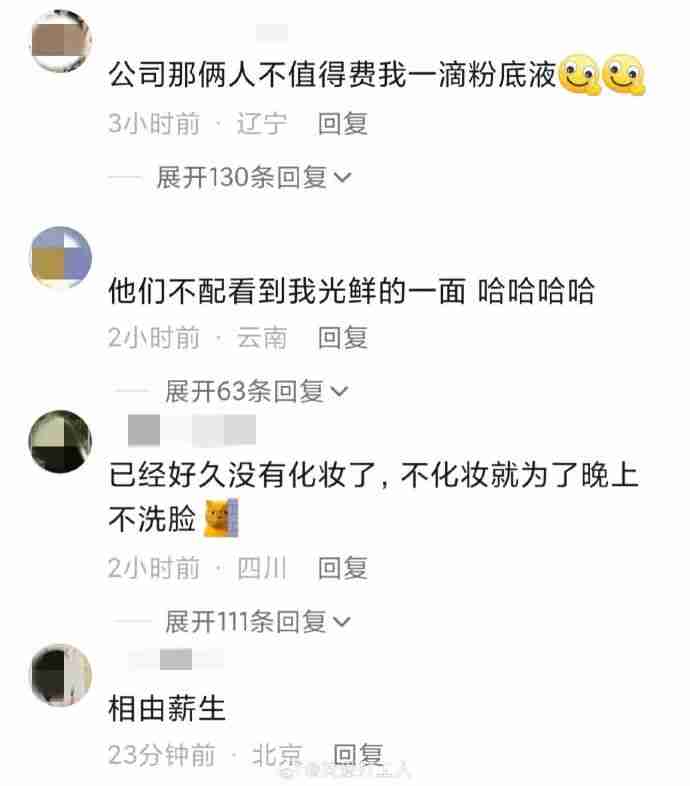Screen dimensions: 690x786
Task: Reply to the comment from Yunnan
Action: [x=343, y=338]
